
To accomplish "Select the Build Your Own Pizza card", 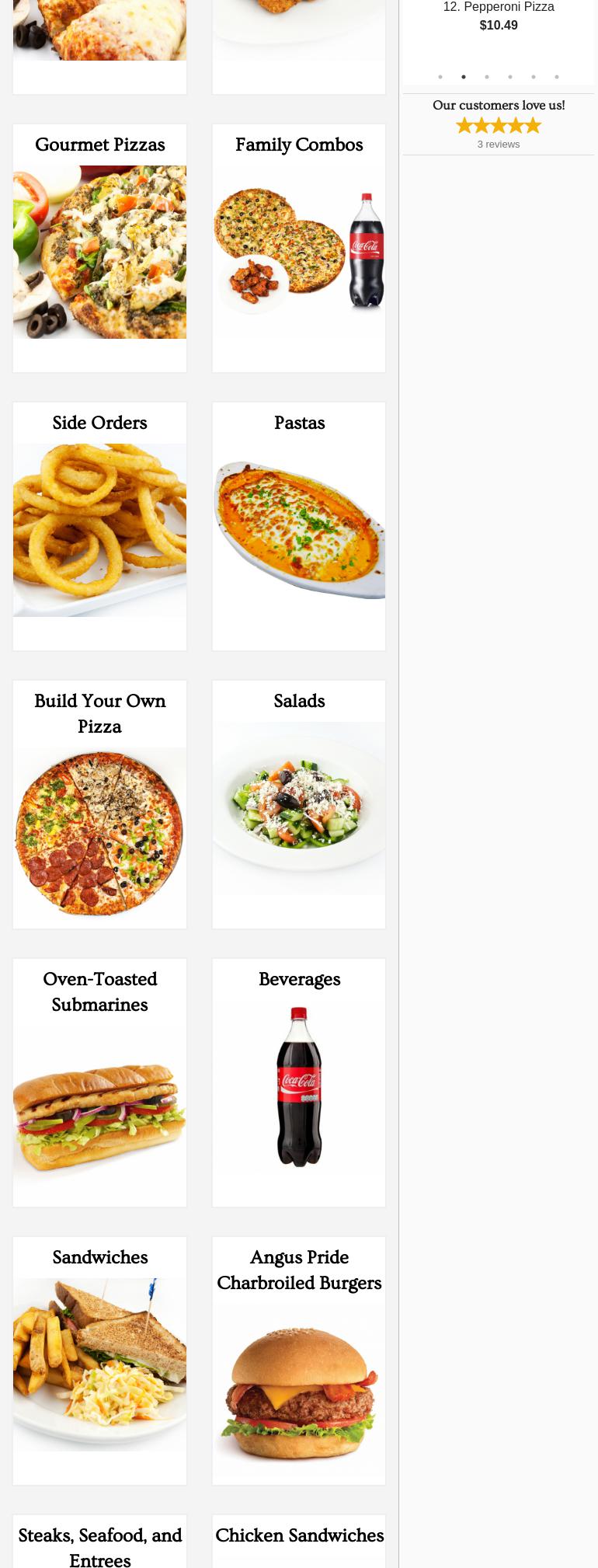I will (x=99, y=713).
